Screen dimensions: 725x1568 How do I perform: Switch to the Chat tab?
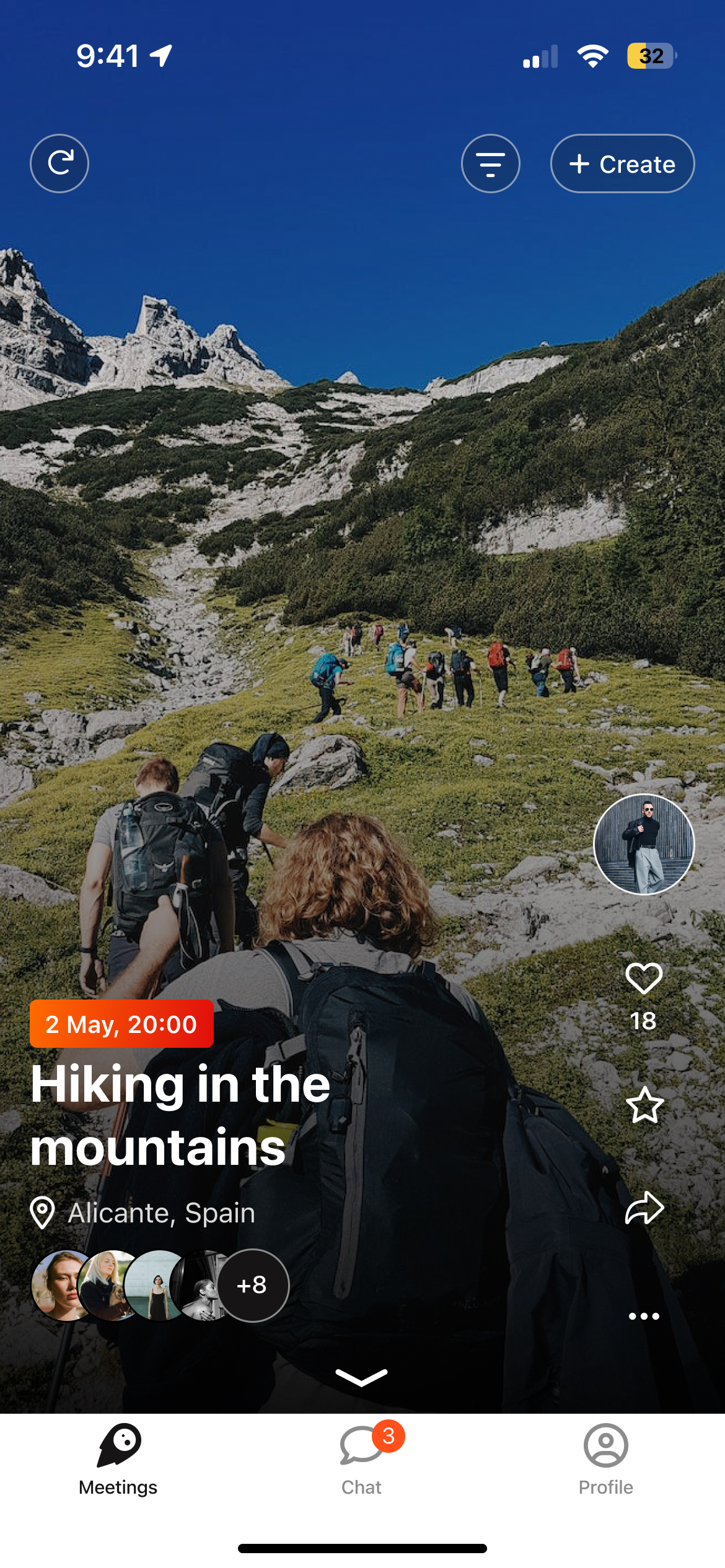pos(362,1458)
